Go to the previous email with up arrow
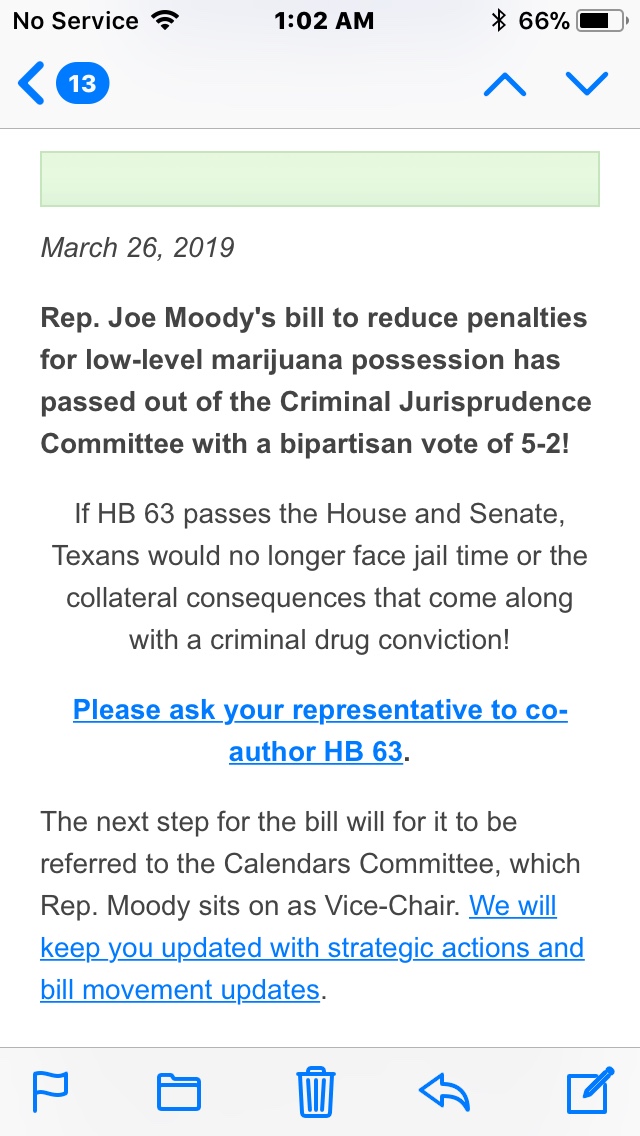This screenshot has width=640, height=1136. coord(504,84)
